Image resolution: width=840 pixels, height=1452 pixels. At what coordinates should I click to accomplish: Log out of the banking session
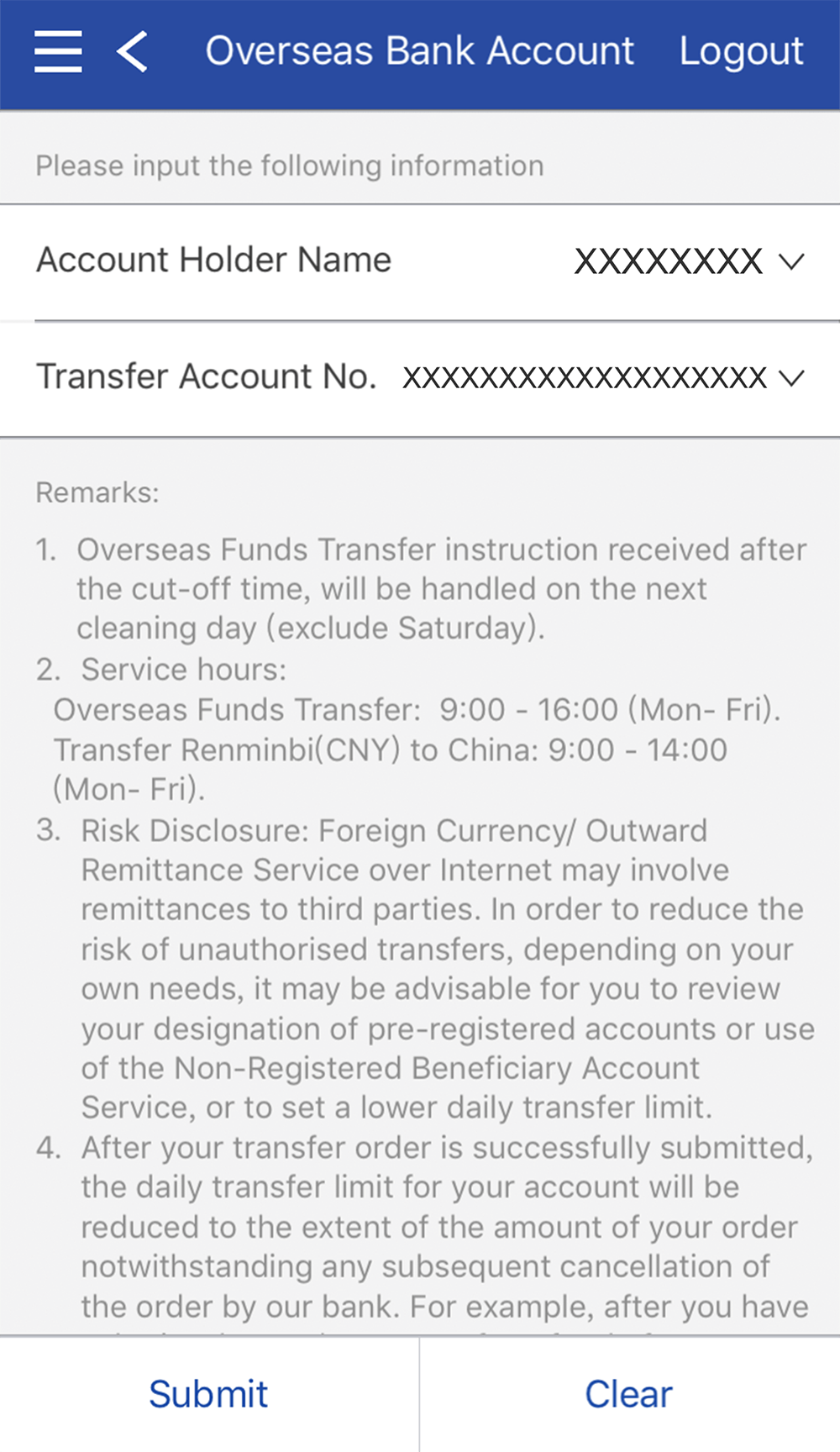point(741,52)
